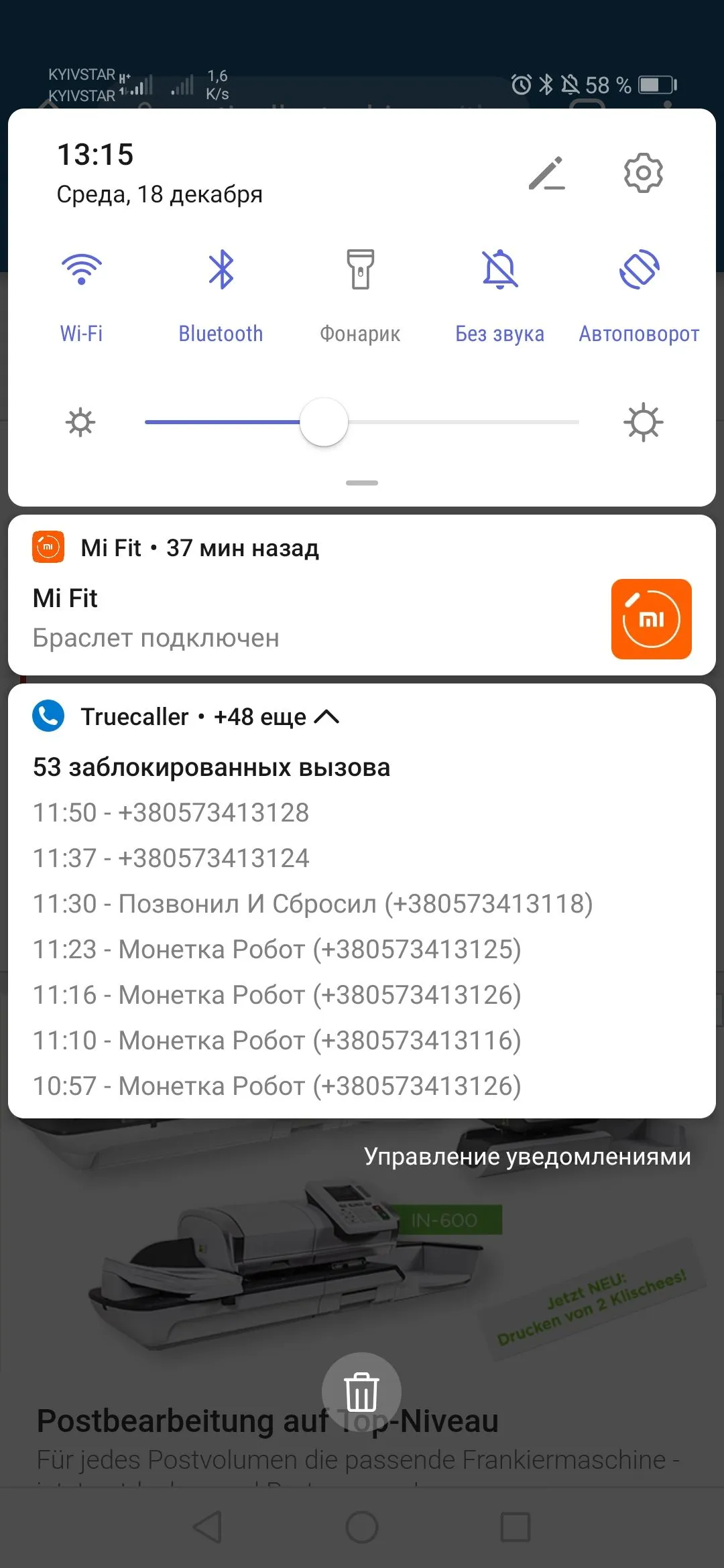Turn on the Фонарик flashlight
Image resolution: width=724 pixels, height=1568 pixels.
pos(360,269)
